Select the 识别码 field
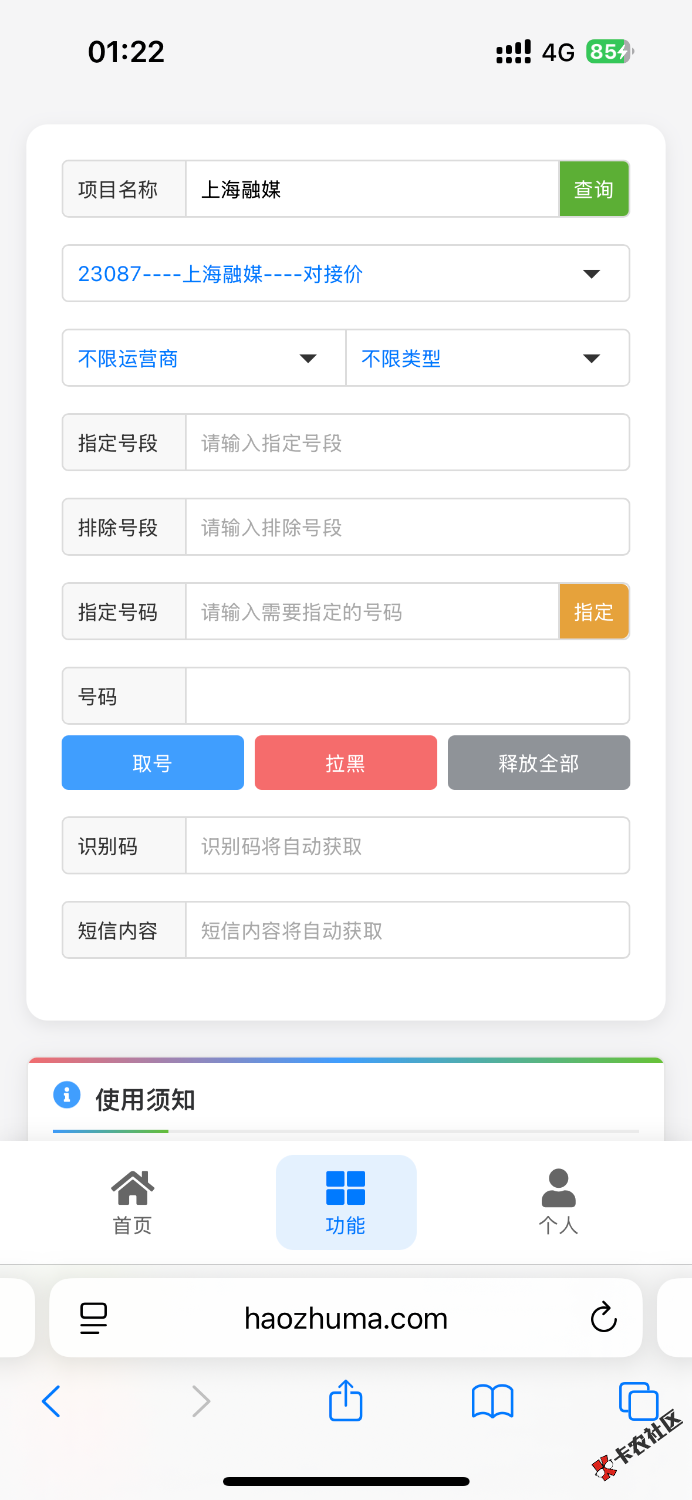692x1500 pixels. [407, 846]
